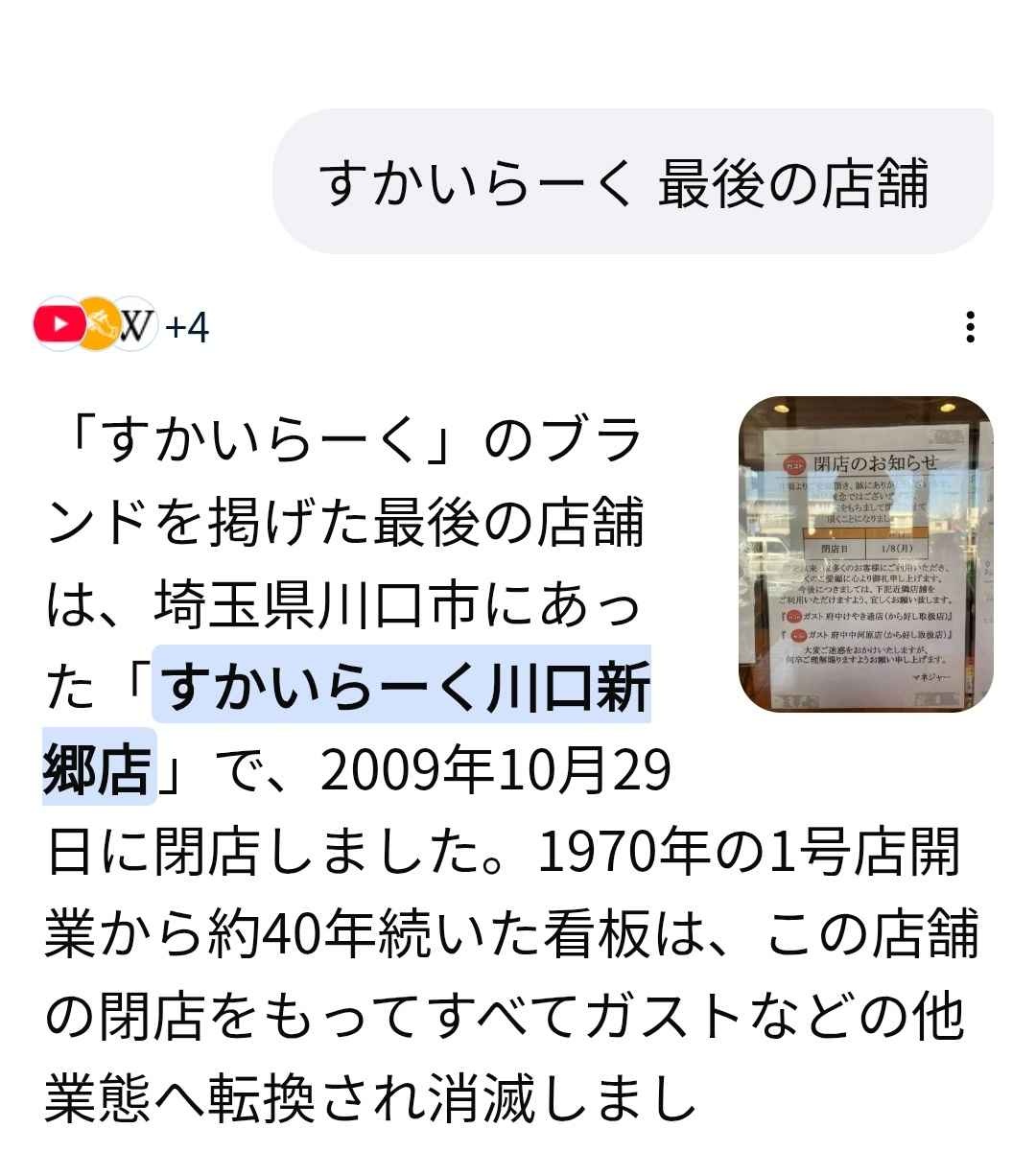The width and height of the screenshot is (1036, 1152).
Task: Open the closing notice photo thumbnail
Action: point(864,553)
